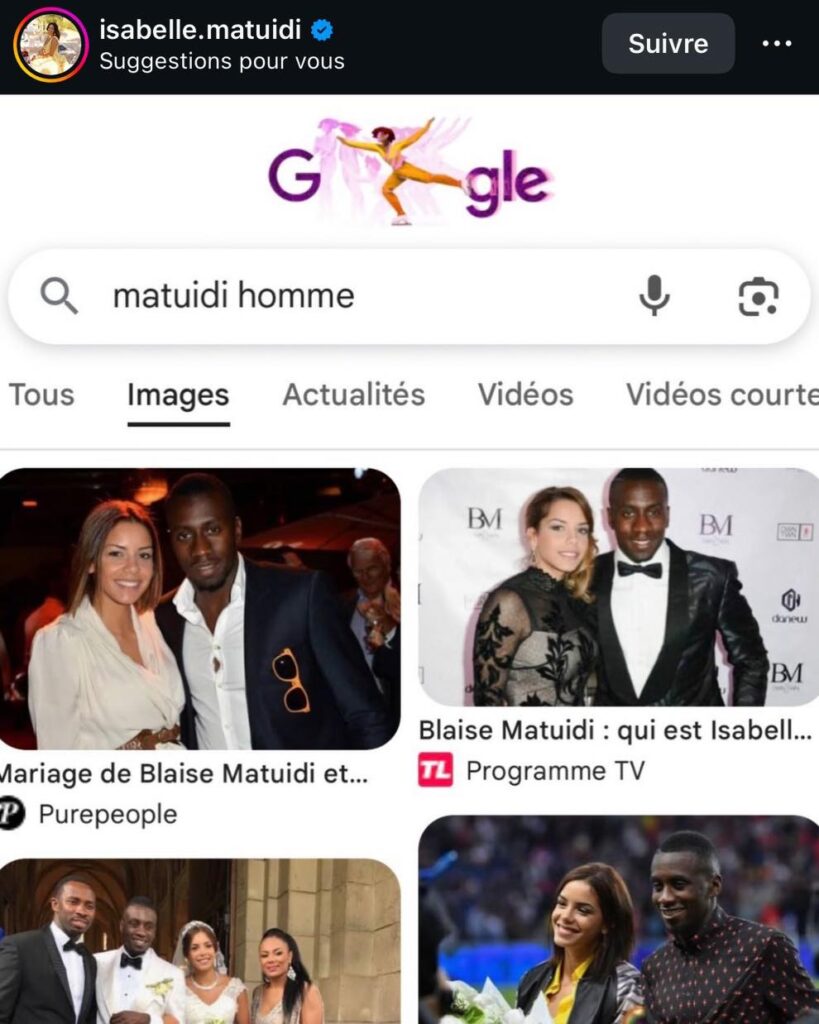Open the isabelle.matuidi profile from the username
The width and height of the screenshot is (819, 1024).
[x=200, y=30]
